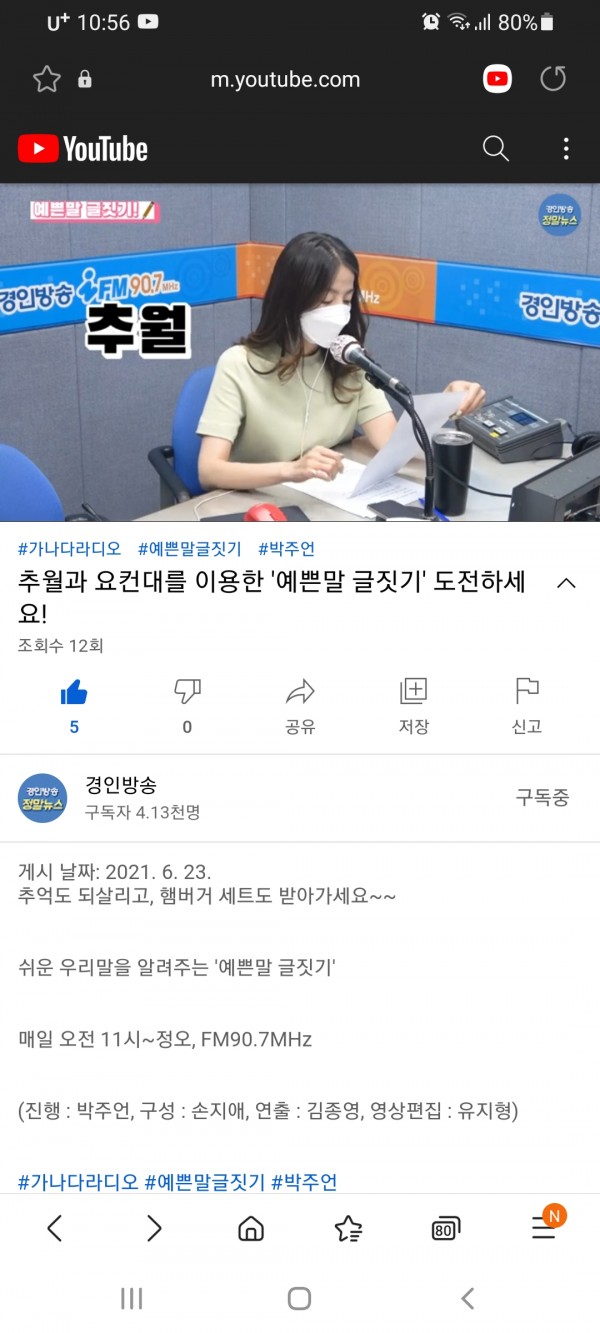Play the 경인방송 video
The height and width of the screenshot is (1333, 600).
pos(300,352)
